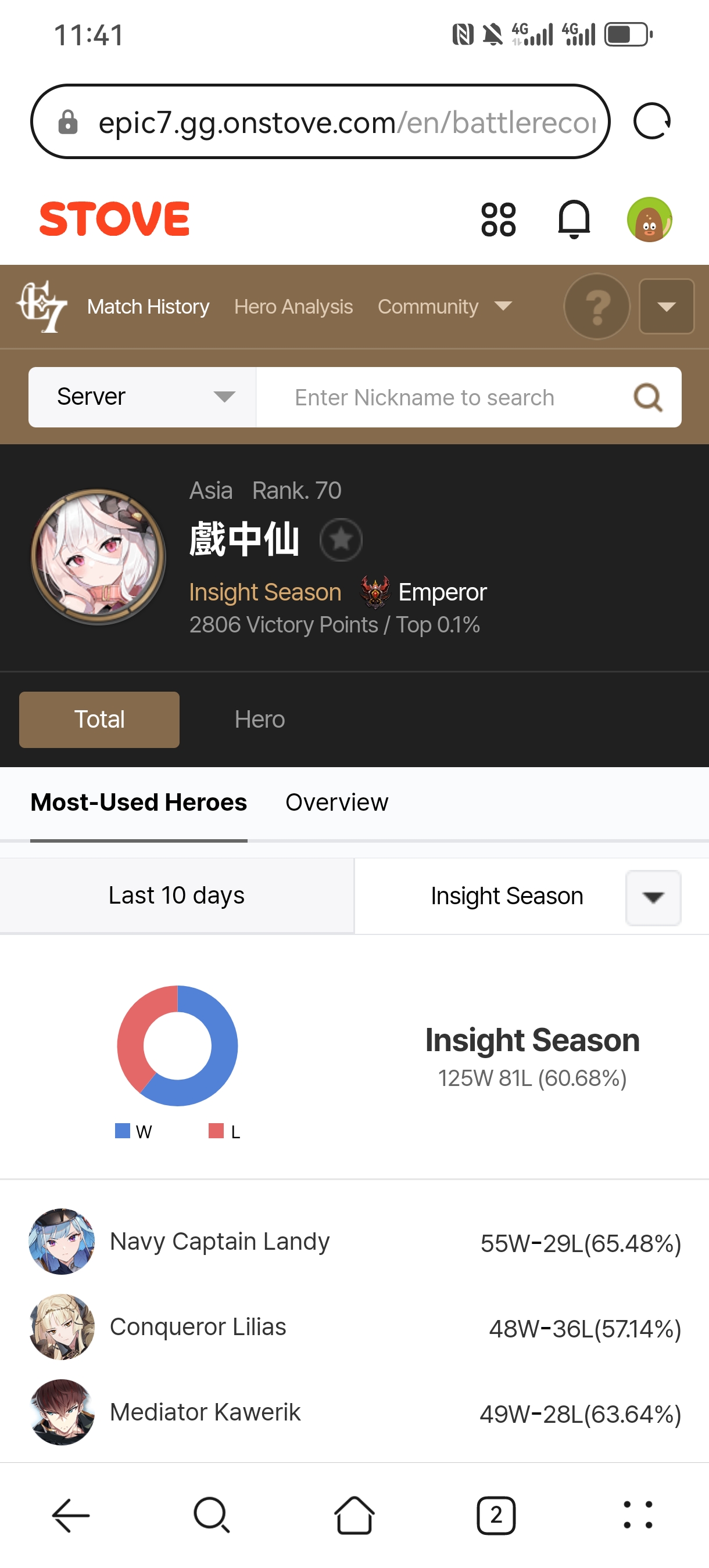Expand the Insight Season dropdown
This screenshot has width=709, height=1568.
(x=653, y=898)
